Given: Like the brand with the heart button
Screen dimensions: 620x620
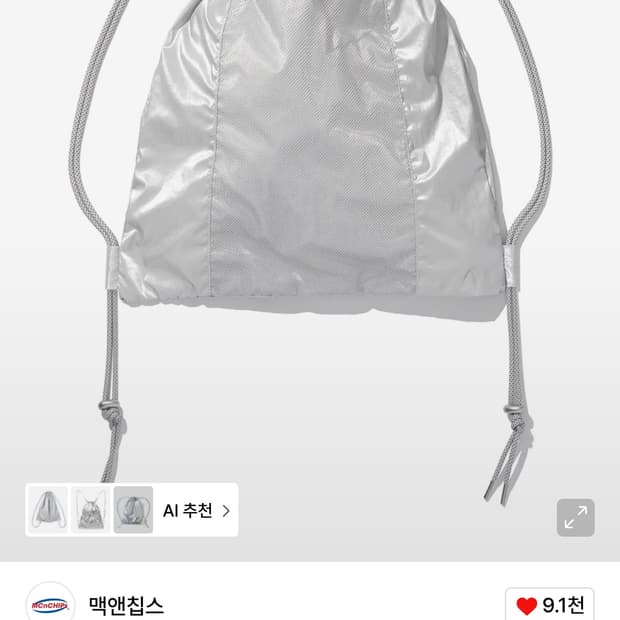Looking at the screenshot, I should (x=550, y=605).
